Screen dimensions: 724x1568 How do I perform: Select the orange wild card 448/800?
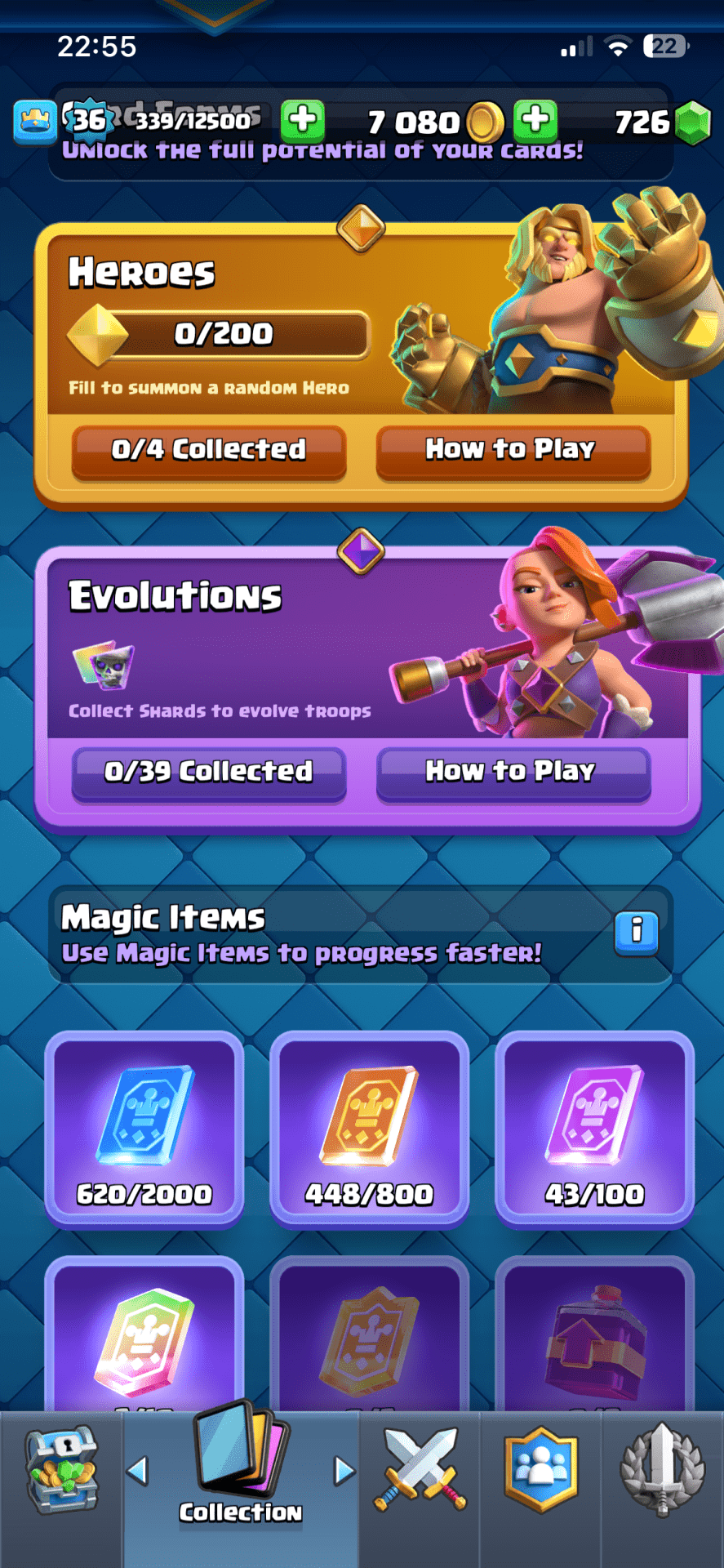[x=369, y=1129]
